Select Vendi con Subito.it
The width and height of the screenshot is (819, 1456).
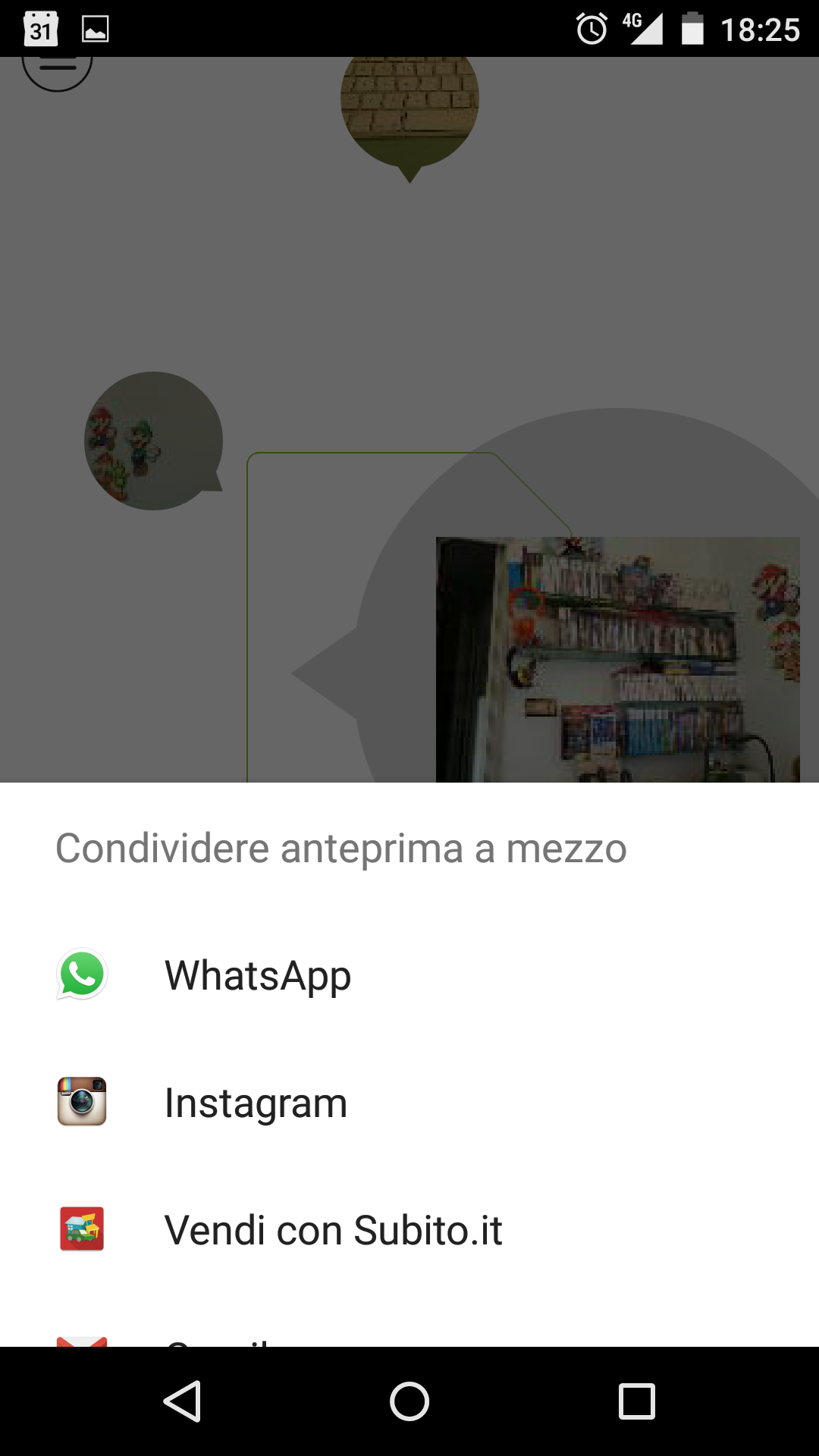pos(332,1230)
